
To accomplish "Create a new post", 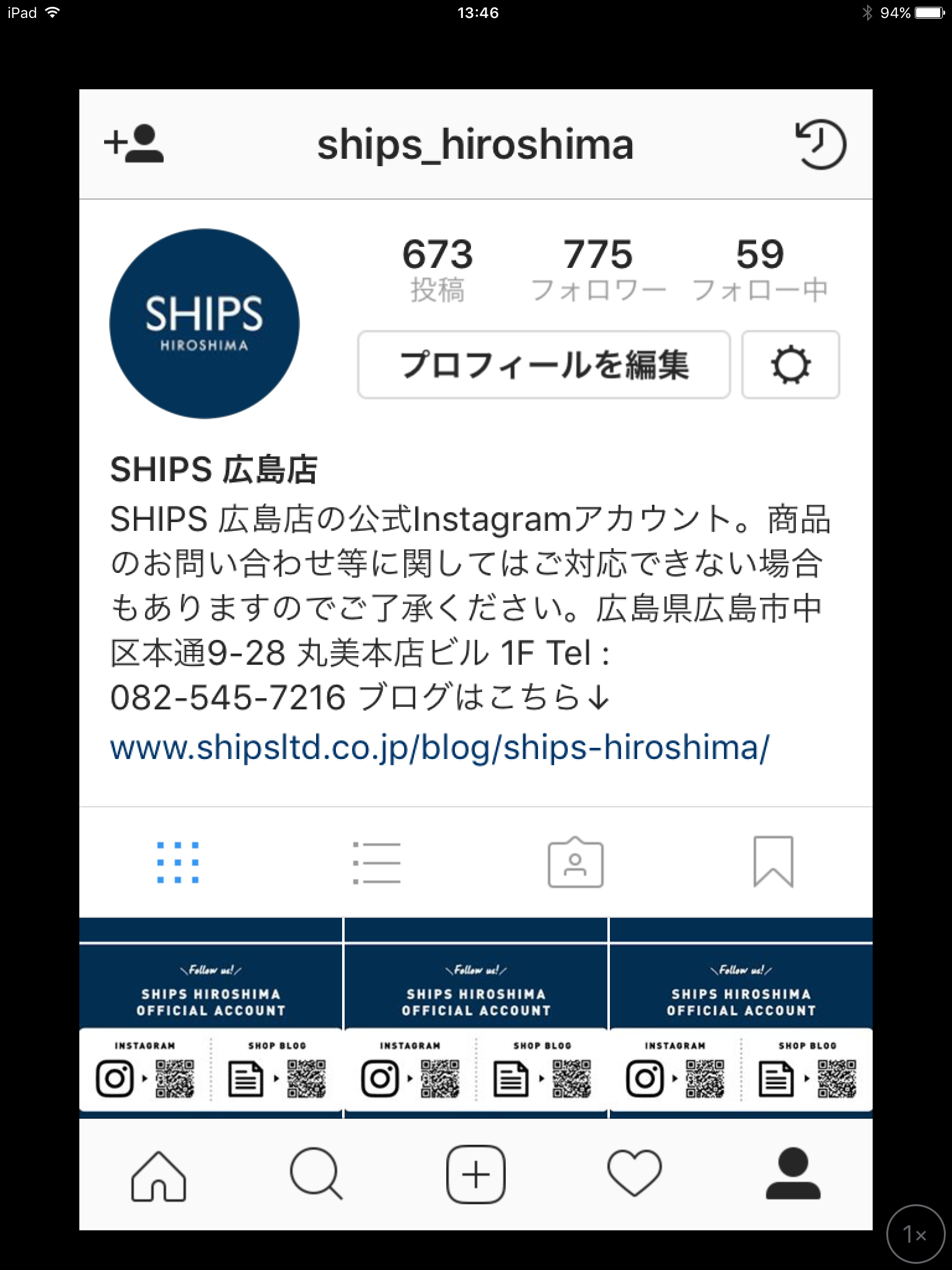I will (x=476, y=1175).
